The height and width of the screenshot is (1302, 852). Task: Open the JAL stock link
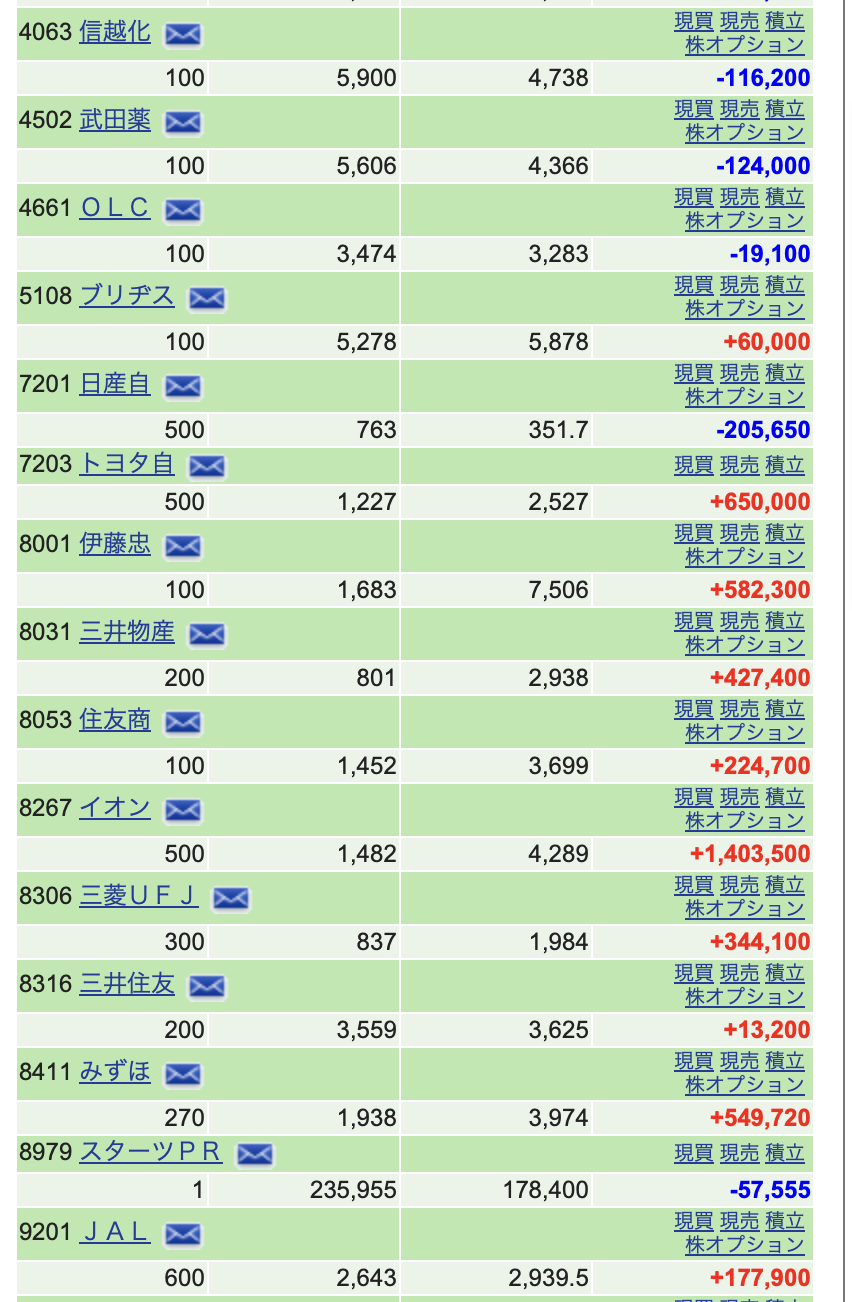pos(115,1232)
